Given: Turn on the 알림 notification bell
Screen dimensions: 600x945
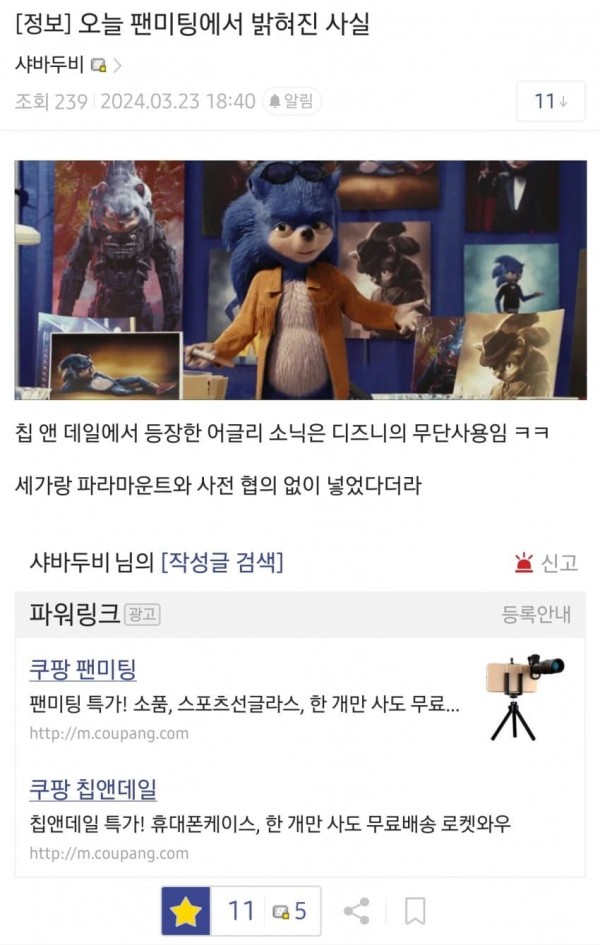Looking at the screenshot, I should [291, 101].
